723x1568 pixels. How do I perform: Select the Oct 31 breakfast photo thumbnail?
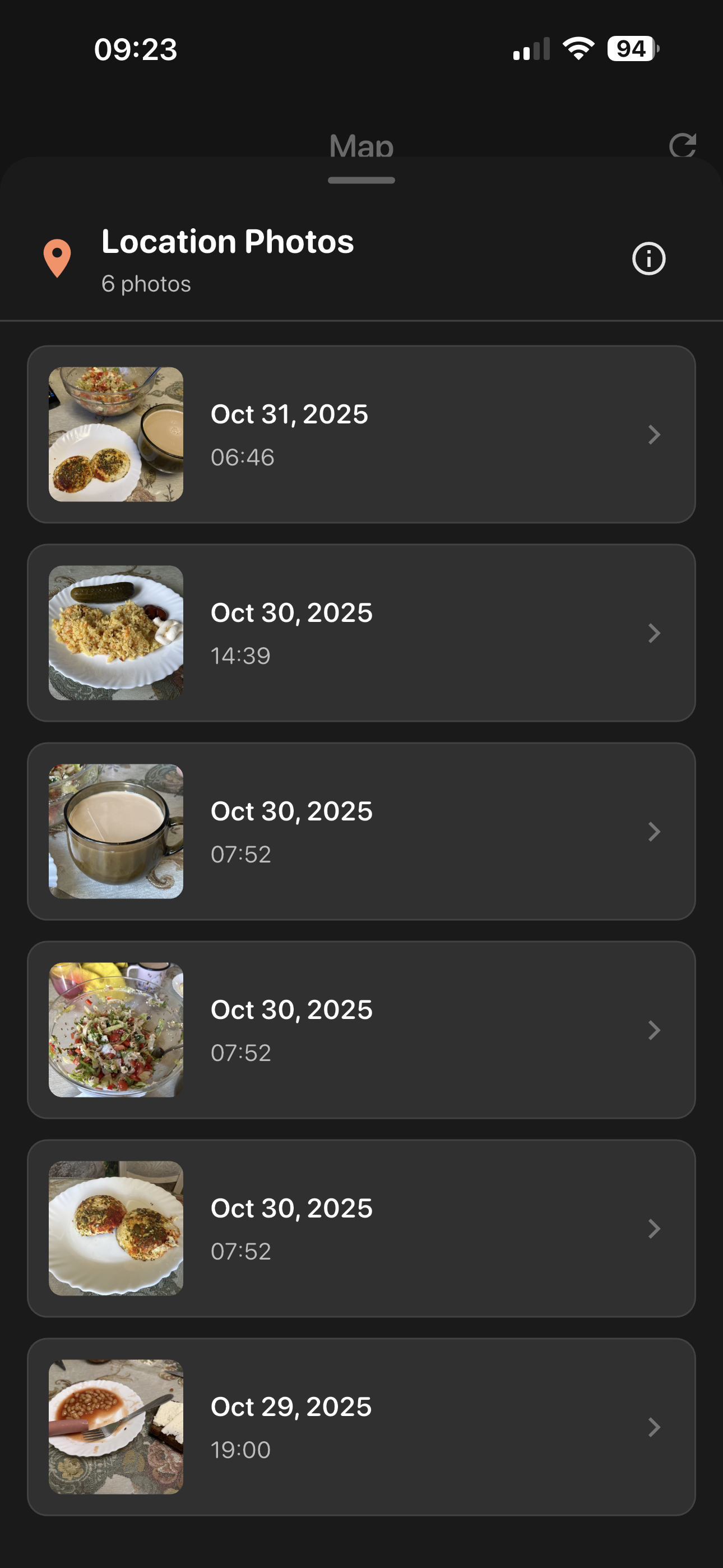click(115, 434)
